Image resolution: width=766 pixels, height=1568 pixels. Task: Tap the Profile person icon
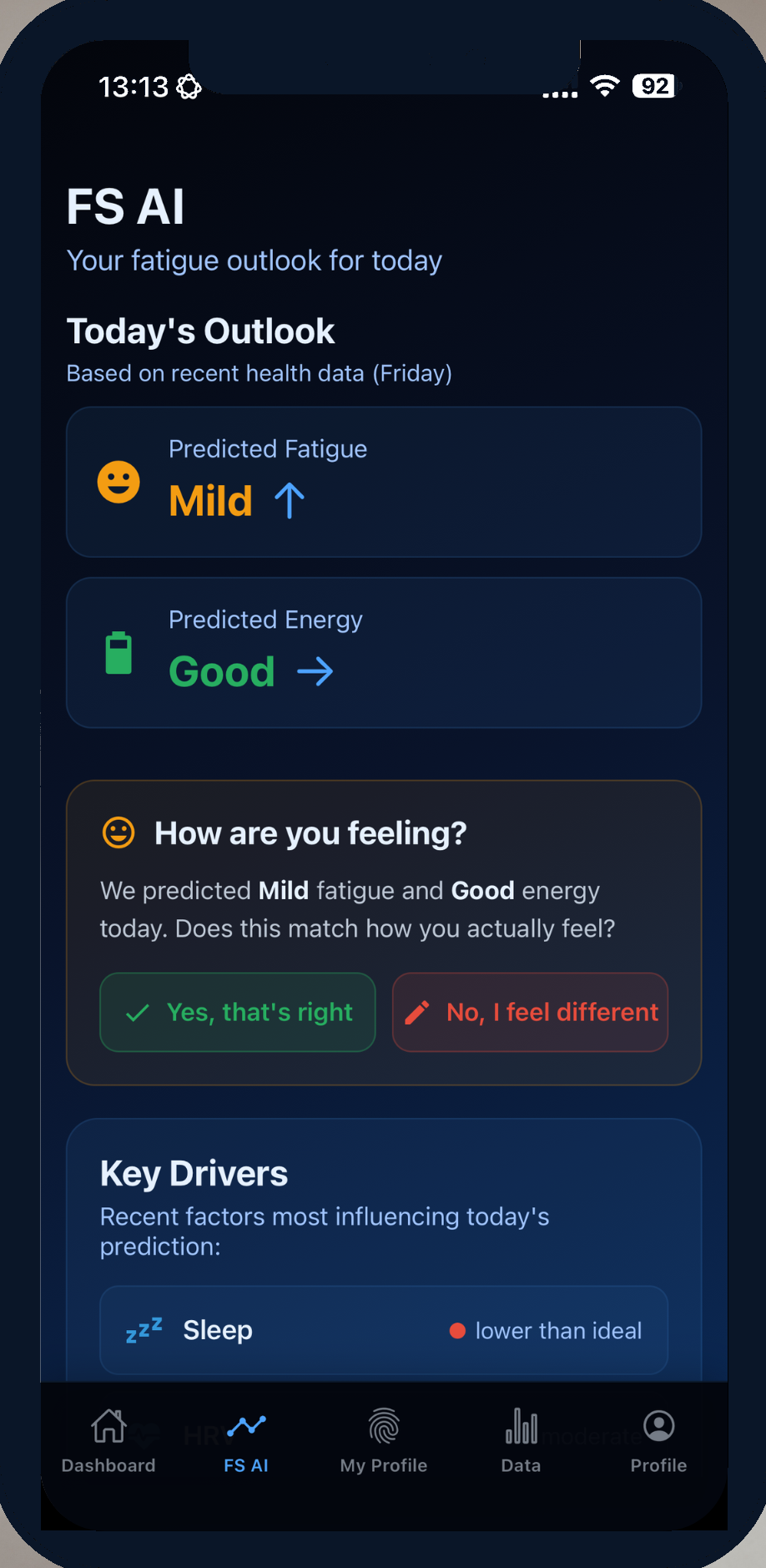[x=658, y=1424]
